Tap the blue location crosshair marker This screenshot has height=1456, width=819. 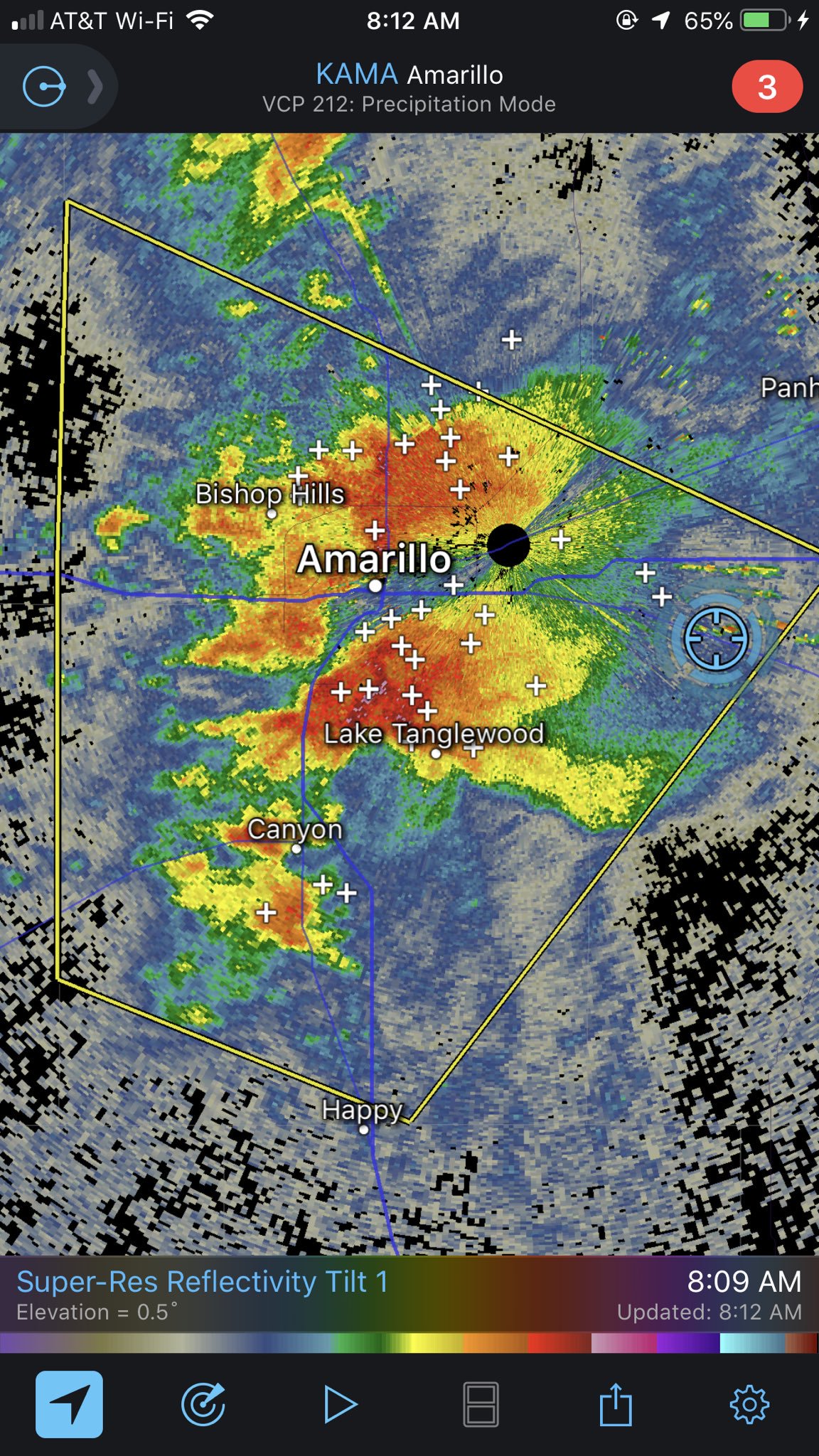[x=716, y=638]
